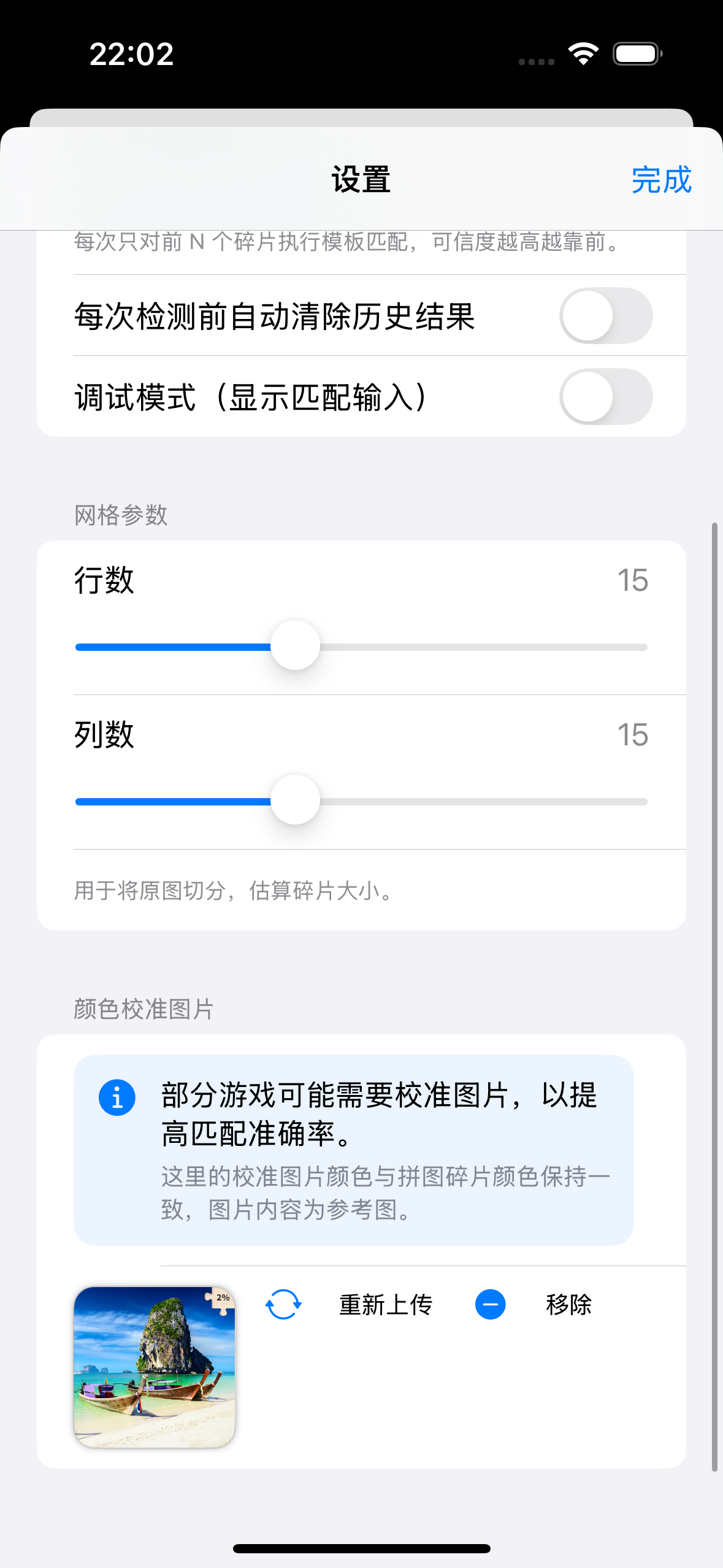
Task: Tap the battery icon in the status bar
Action: [635, 54]
